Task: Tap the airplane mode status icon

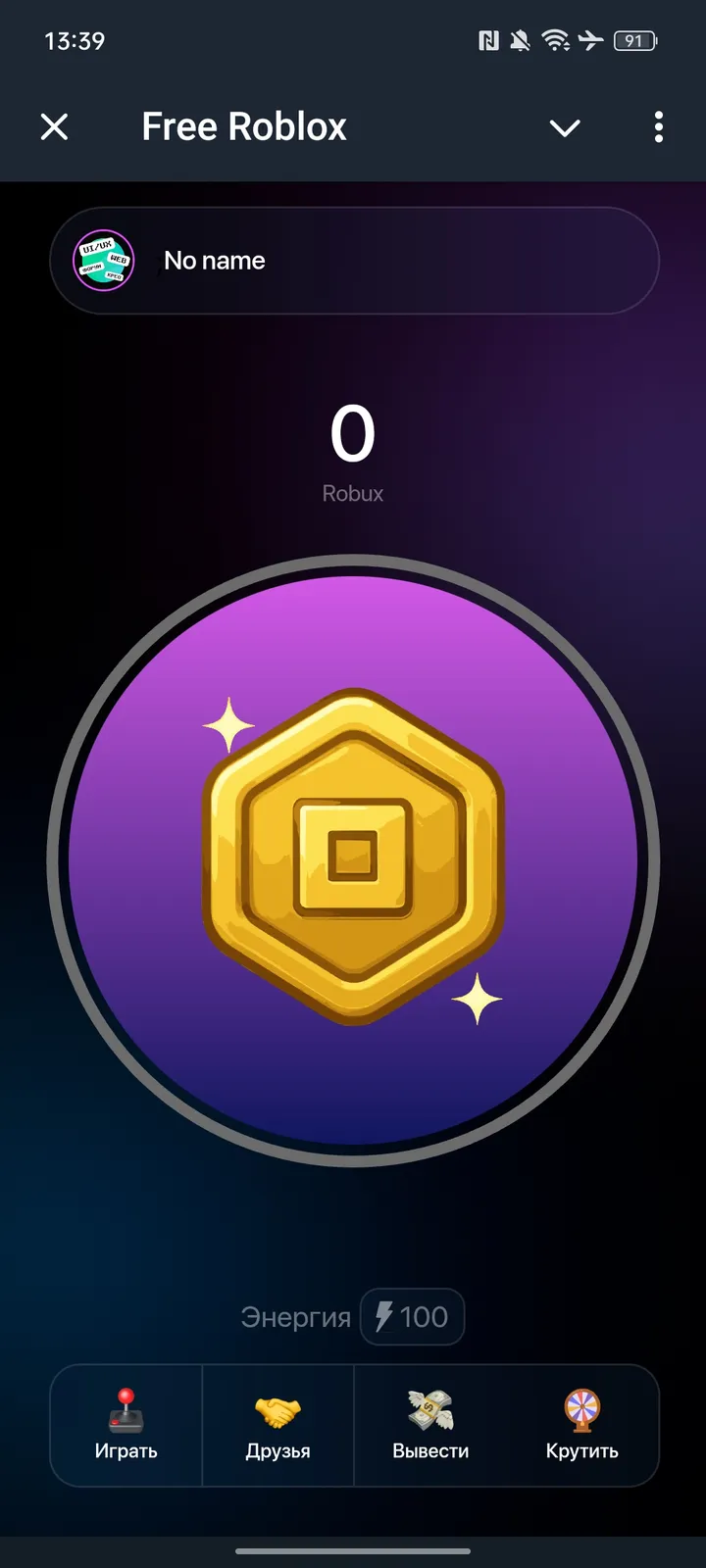Action: pos(589,41)
